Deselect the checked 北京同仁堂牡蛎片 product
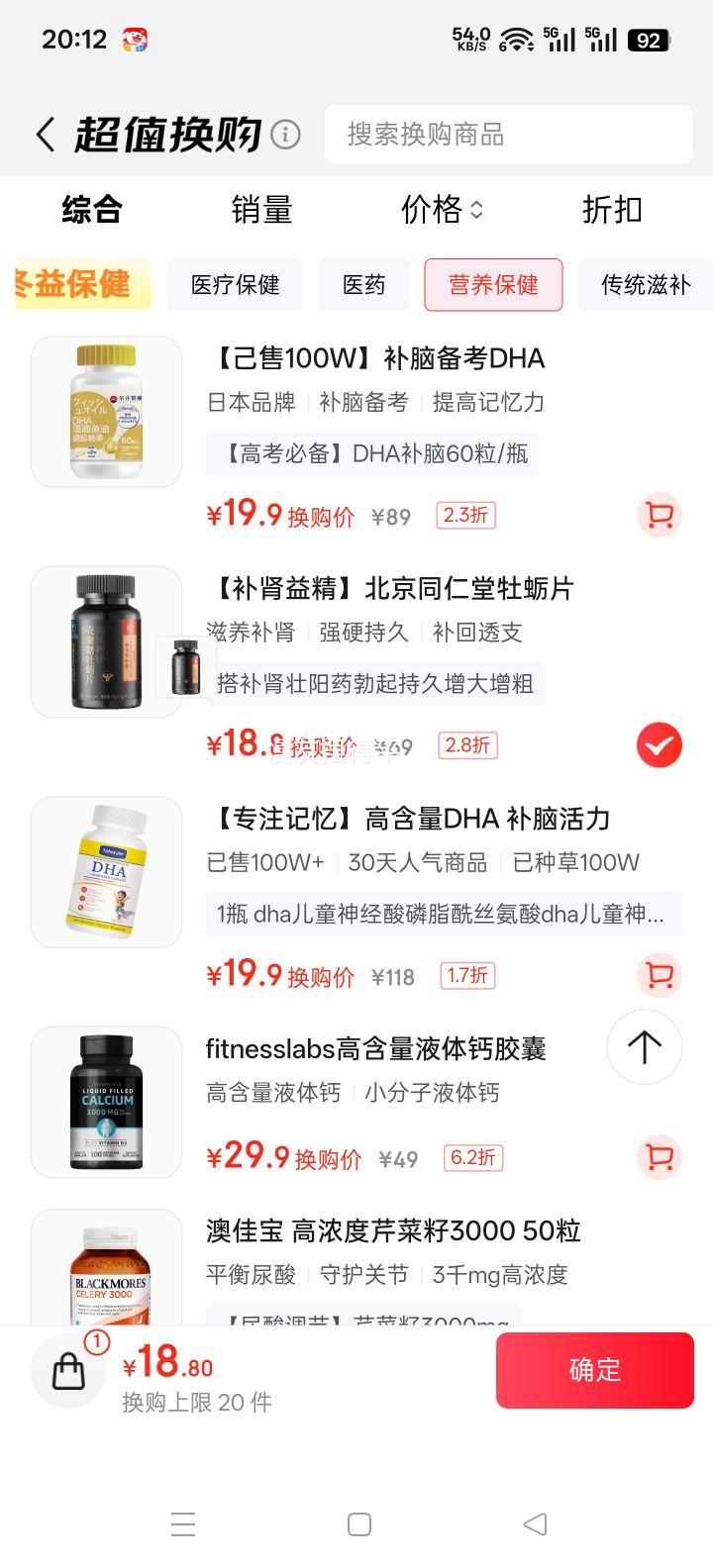 [x=660, y=744]
